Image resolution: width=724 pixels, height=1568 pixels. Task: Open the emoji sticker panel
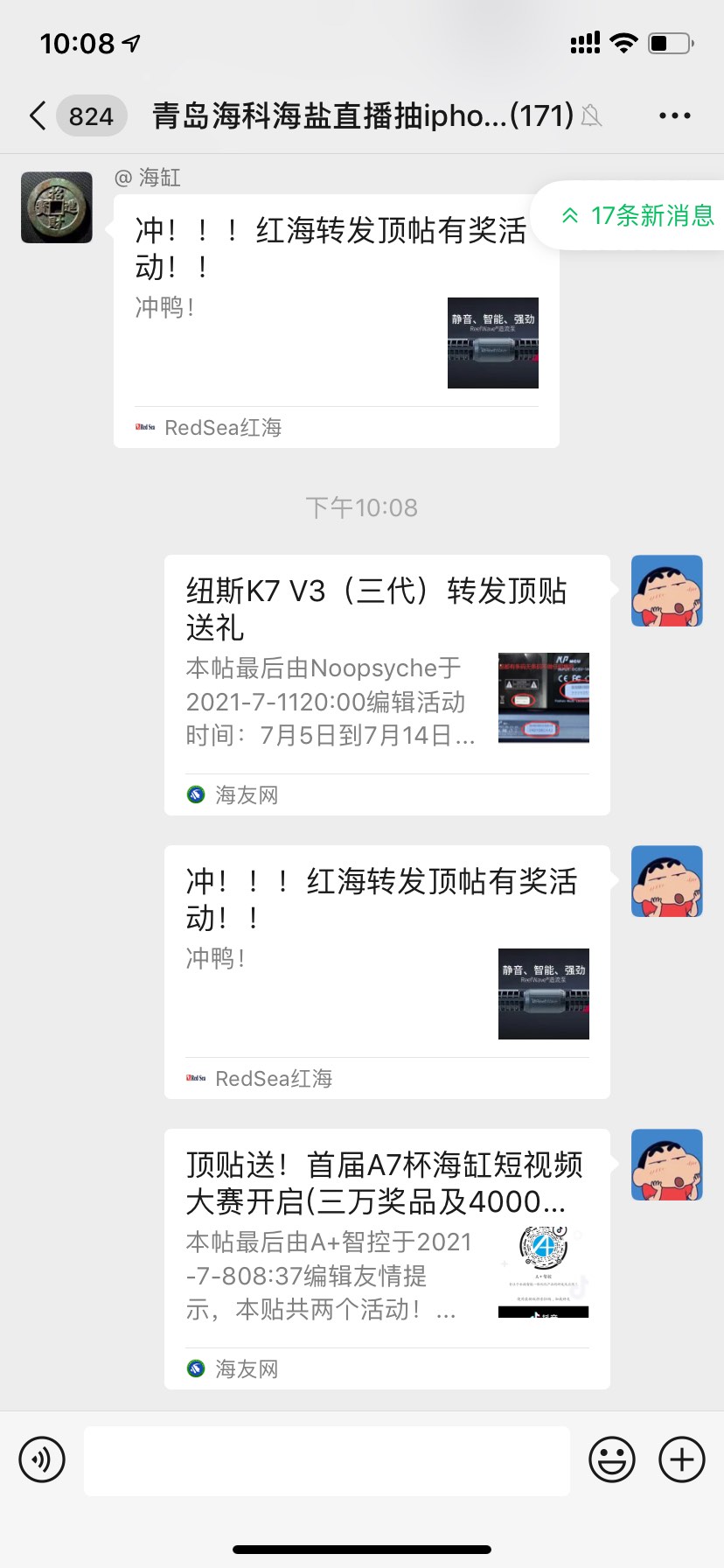coord(612,1459)
